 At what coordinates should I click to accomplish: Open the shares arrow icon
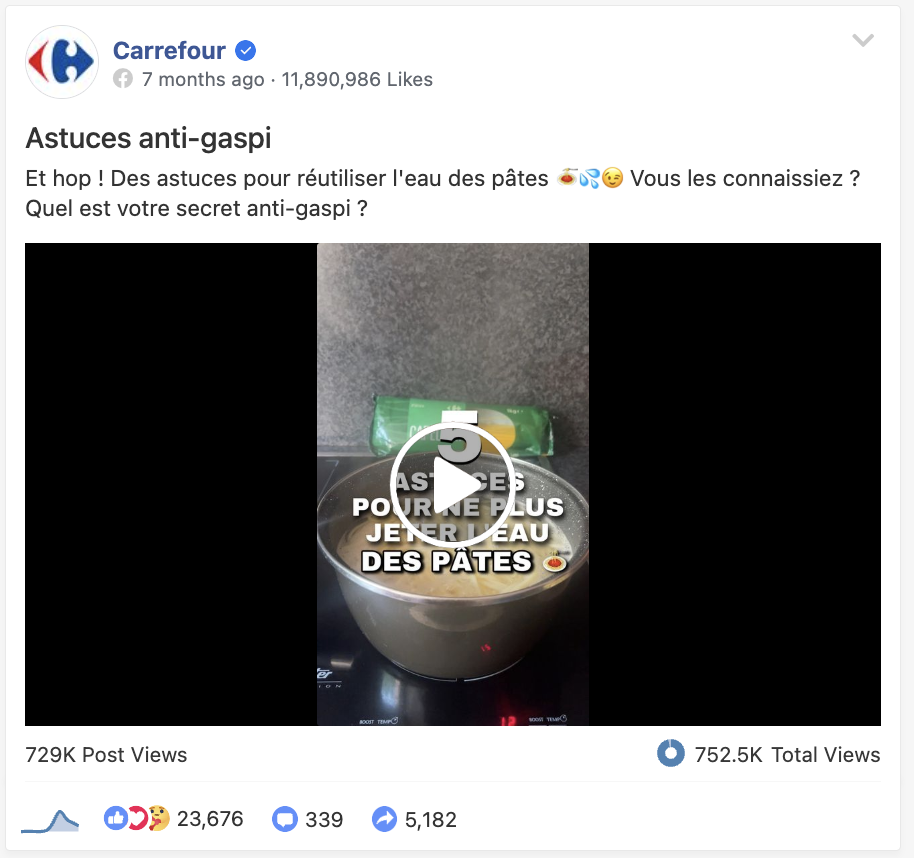click(x=384, y=820)
